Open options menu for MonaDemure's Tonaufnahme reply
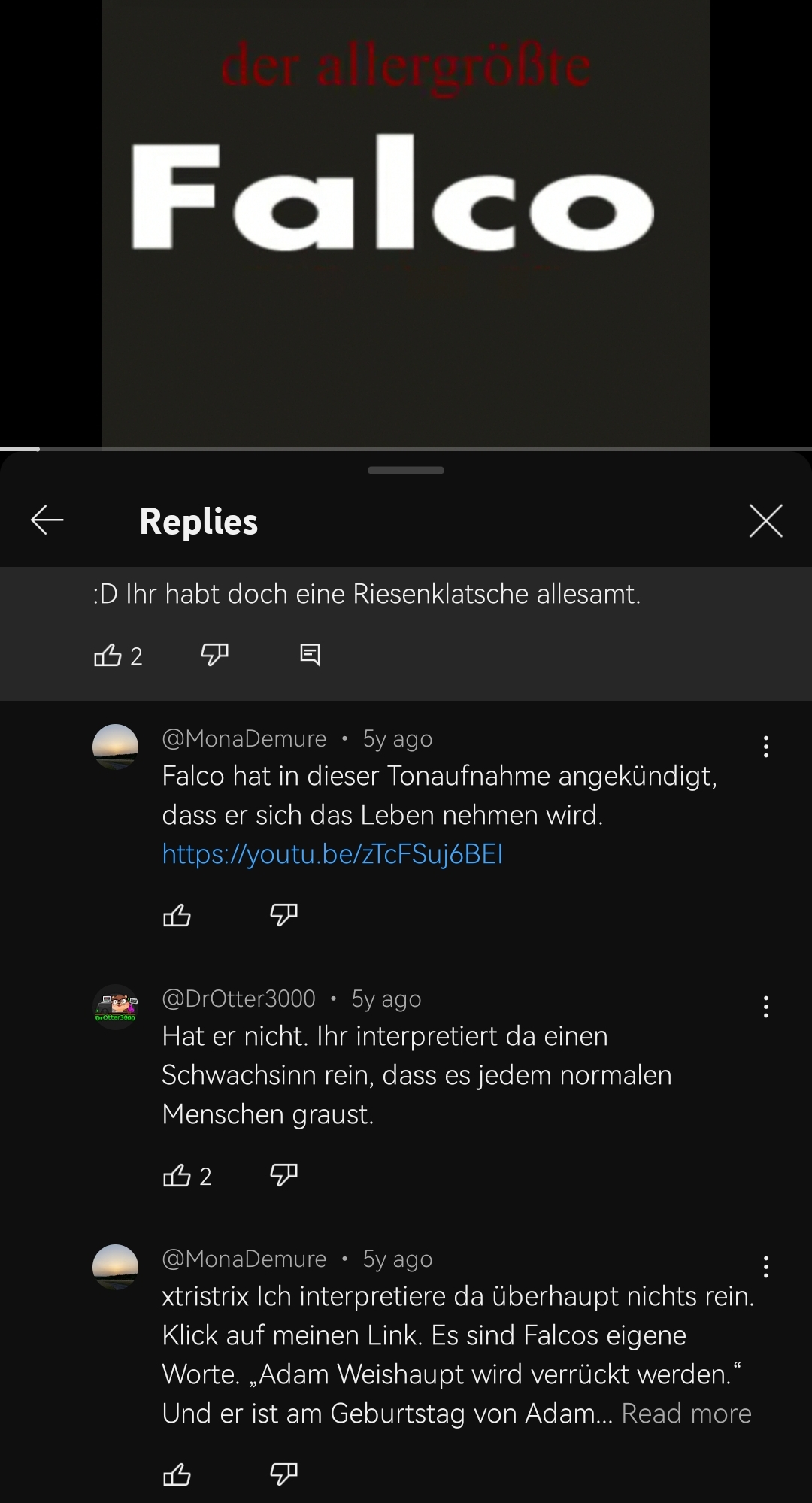Screen dimensions: 812x1503 (x=766, y=747)
